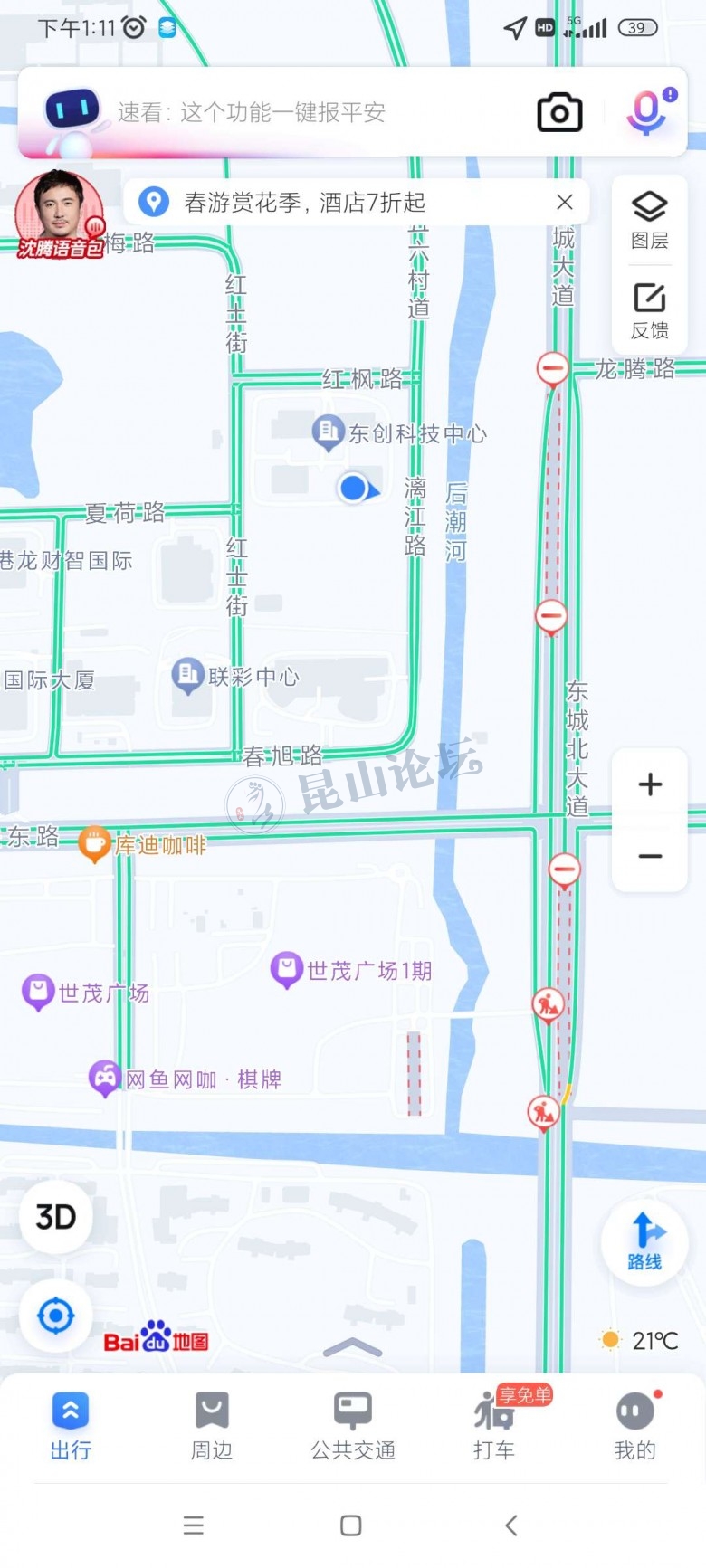Open the 沈腾语音包 voice pack

tap(60, 214)
